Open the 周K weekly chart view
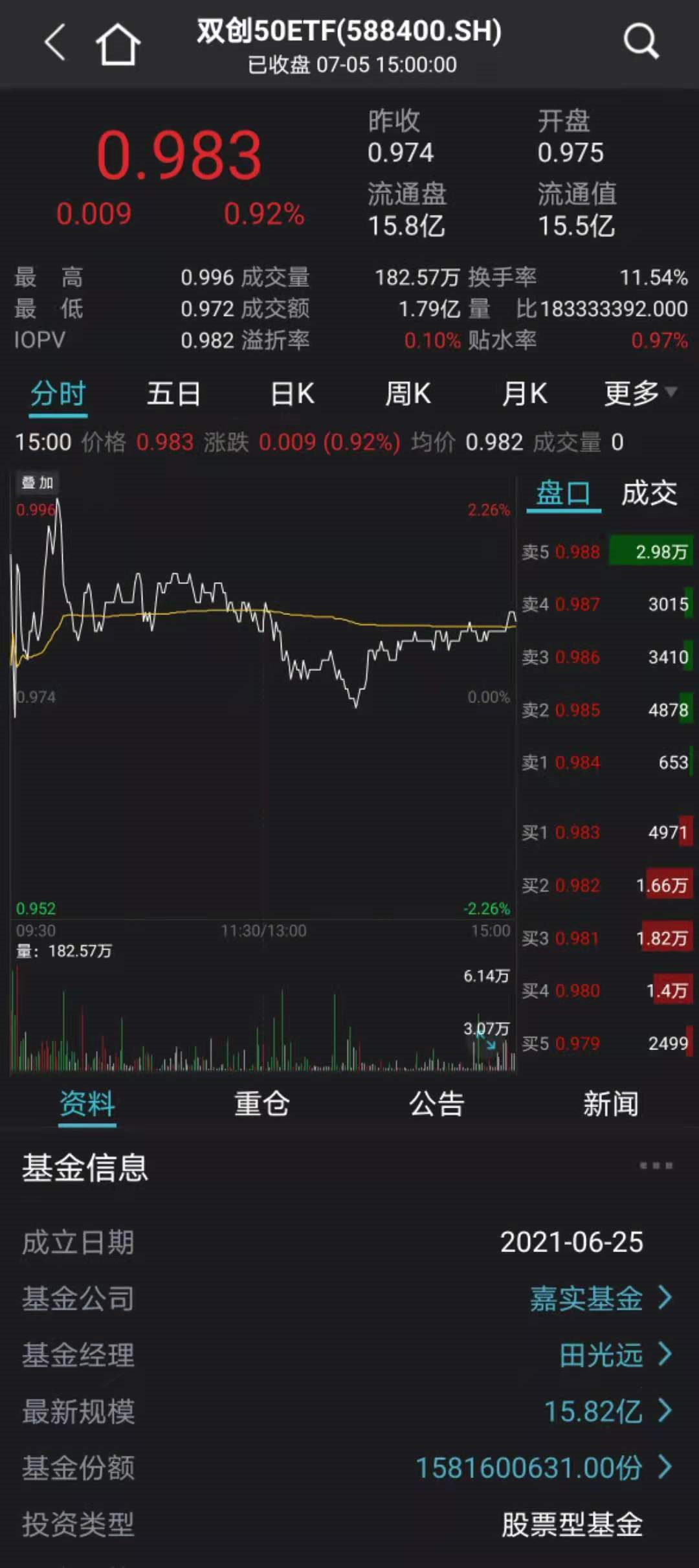 click(x=406, y=394)
